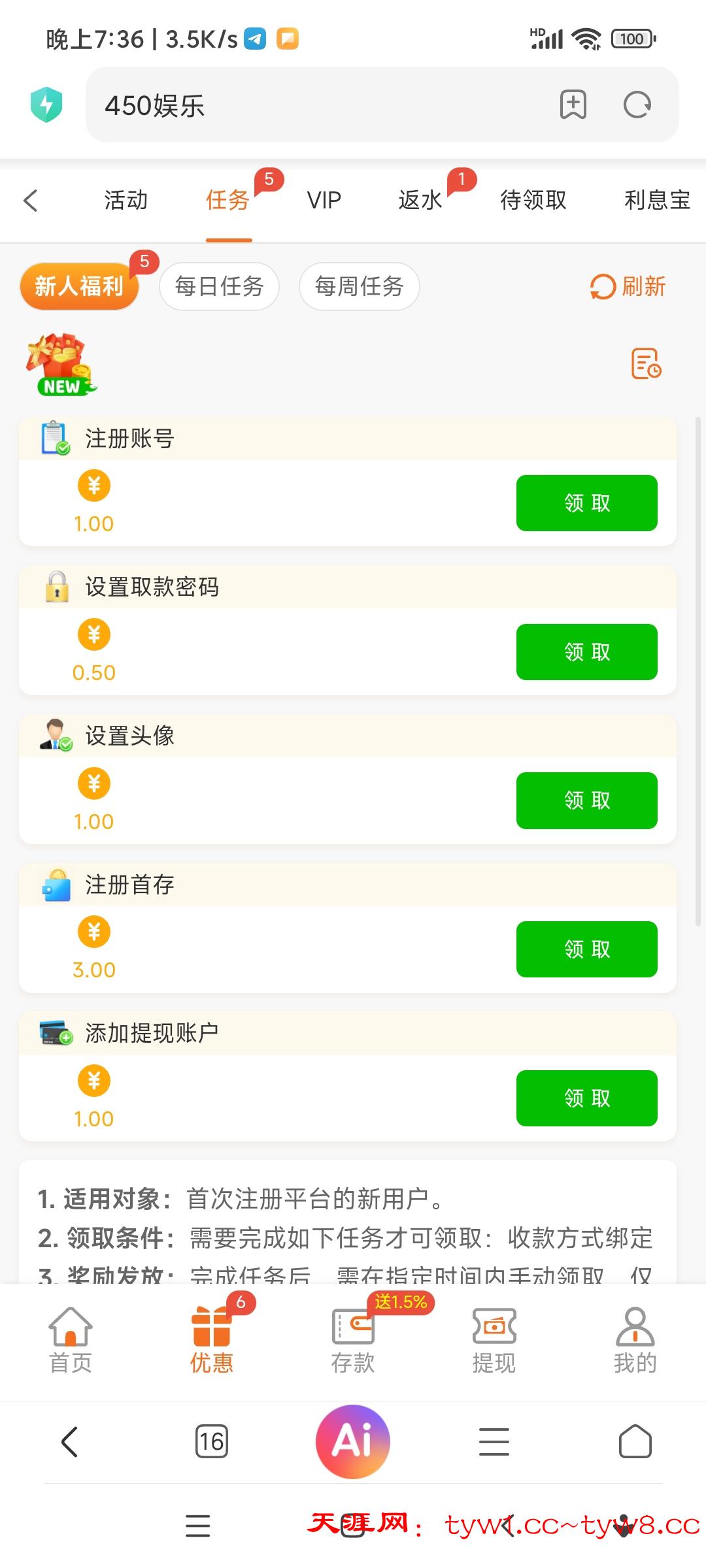706x1568 pixels.
Task: Open the 提现 withdrawal tab
Action: [x=494, y=1341]
